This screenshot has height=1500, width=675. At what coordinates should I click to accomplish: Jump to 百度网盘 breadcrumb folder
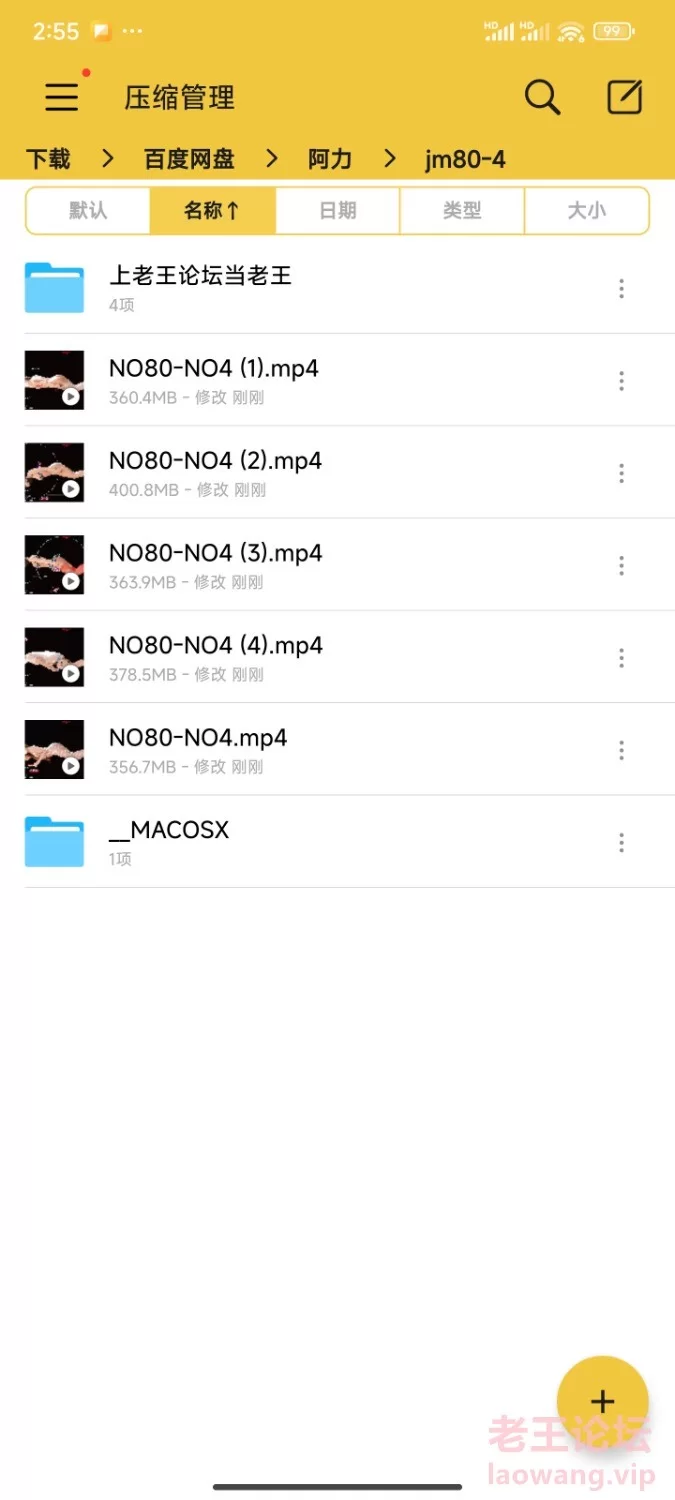pos(189,159)
